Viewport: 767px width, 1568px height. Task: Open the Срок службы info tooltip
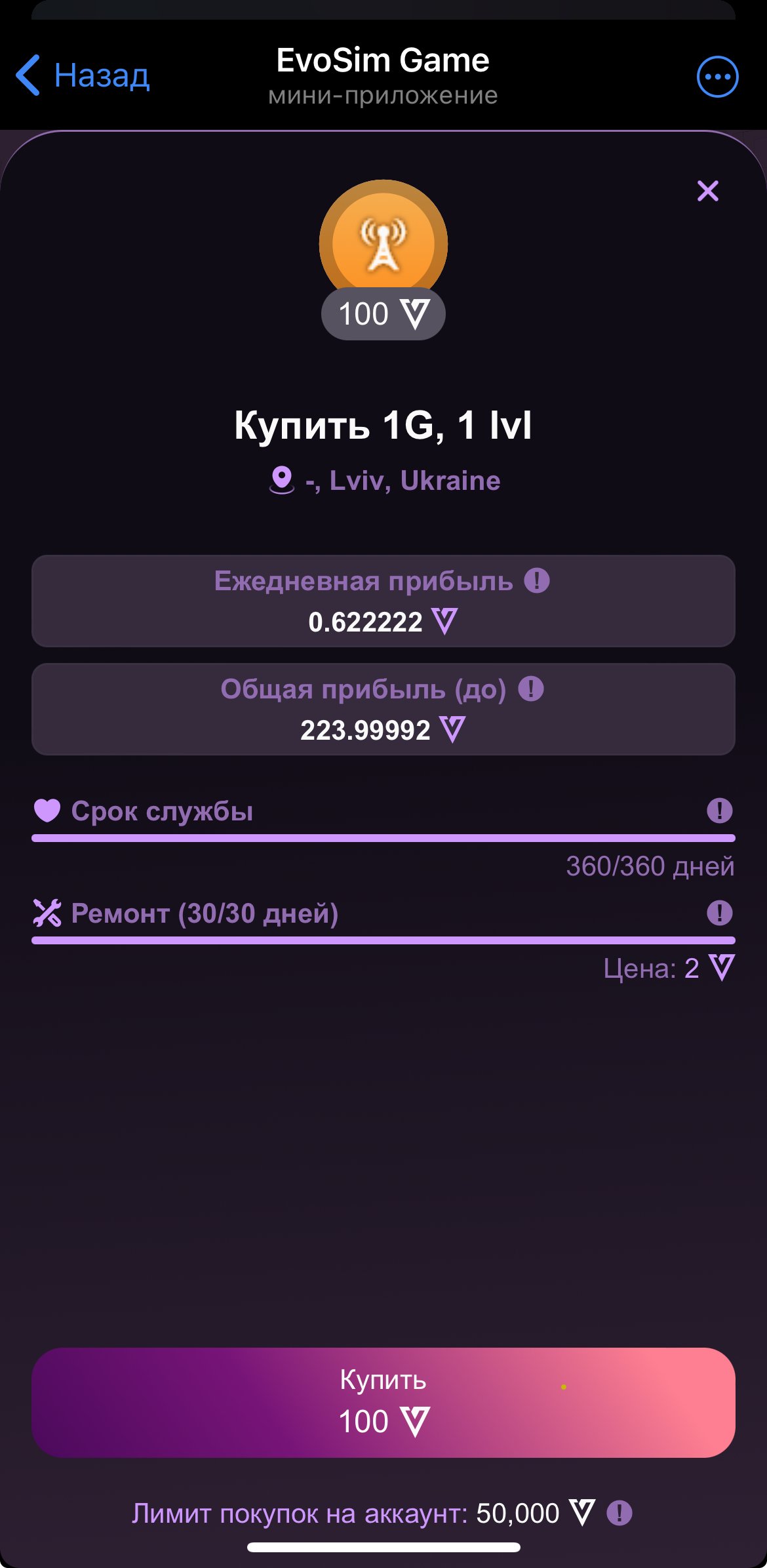tap(719, 811)
